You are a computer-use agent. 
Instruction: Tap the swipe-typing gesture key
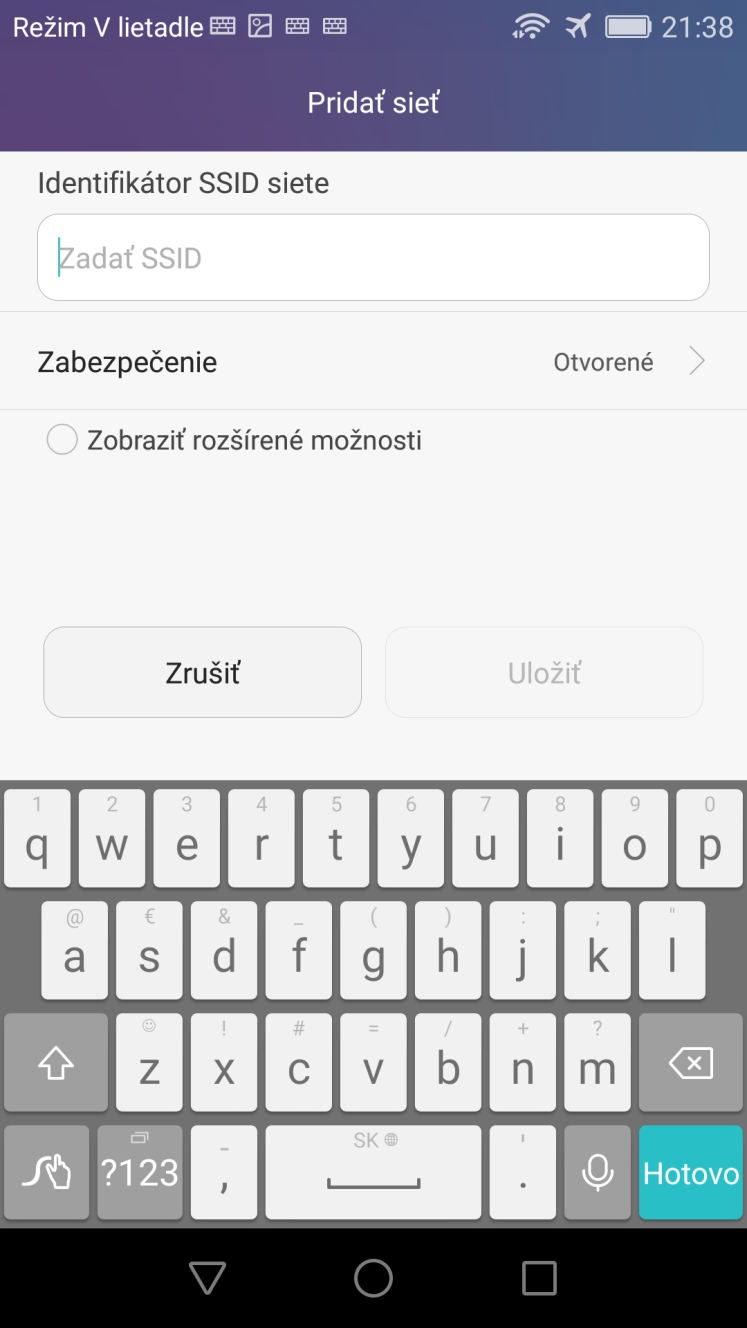(46, 1173)
